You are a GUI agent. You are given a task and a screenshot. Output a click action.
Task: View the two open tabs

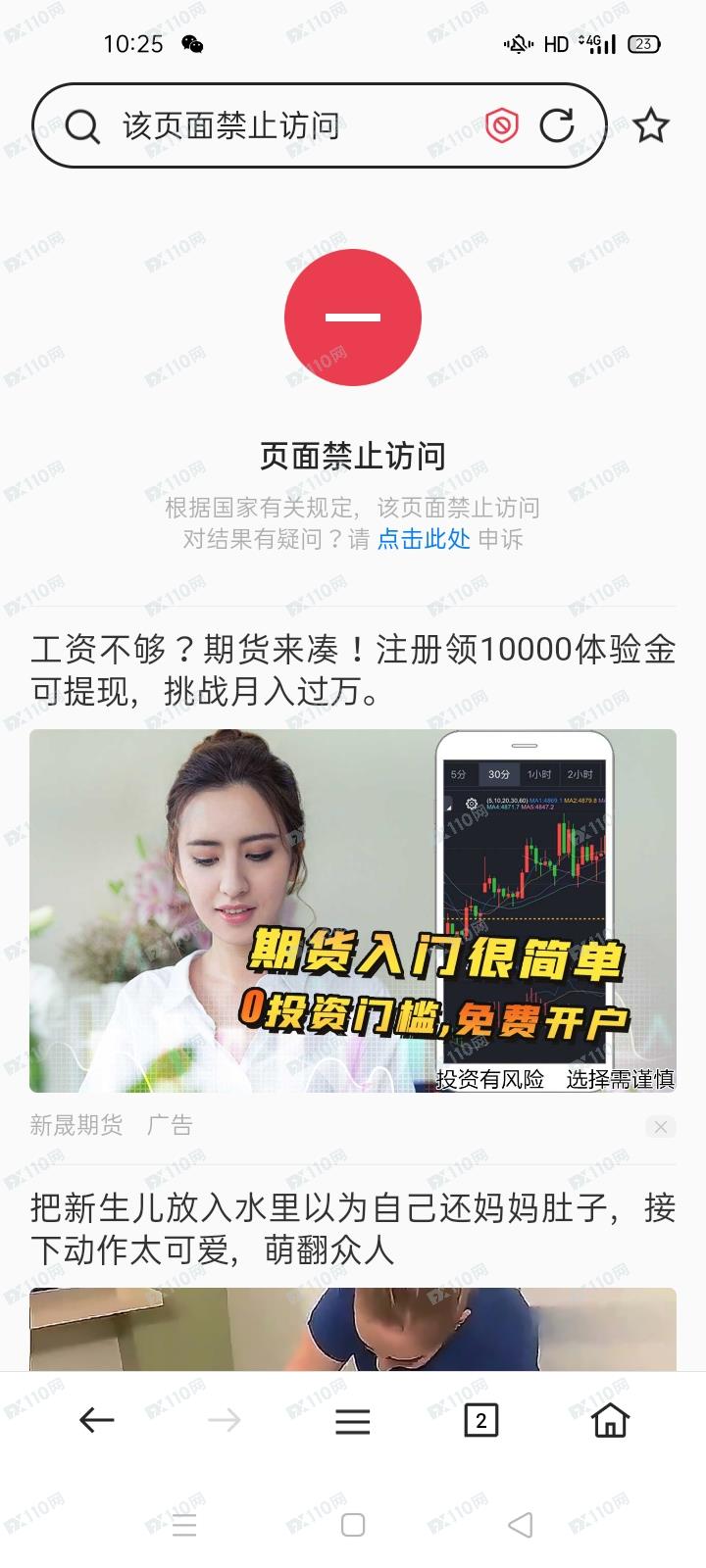pos(480,1420)
